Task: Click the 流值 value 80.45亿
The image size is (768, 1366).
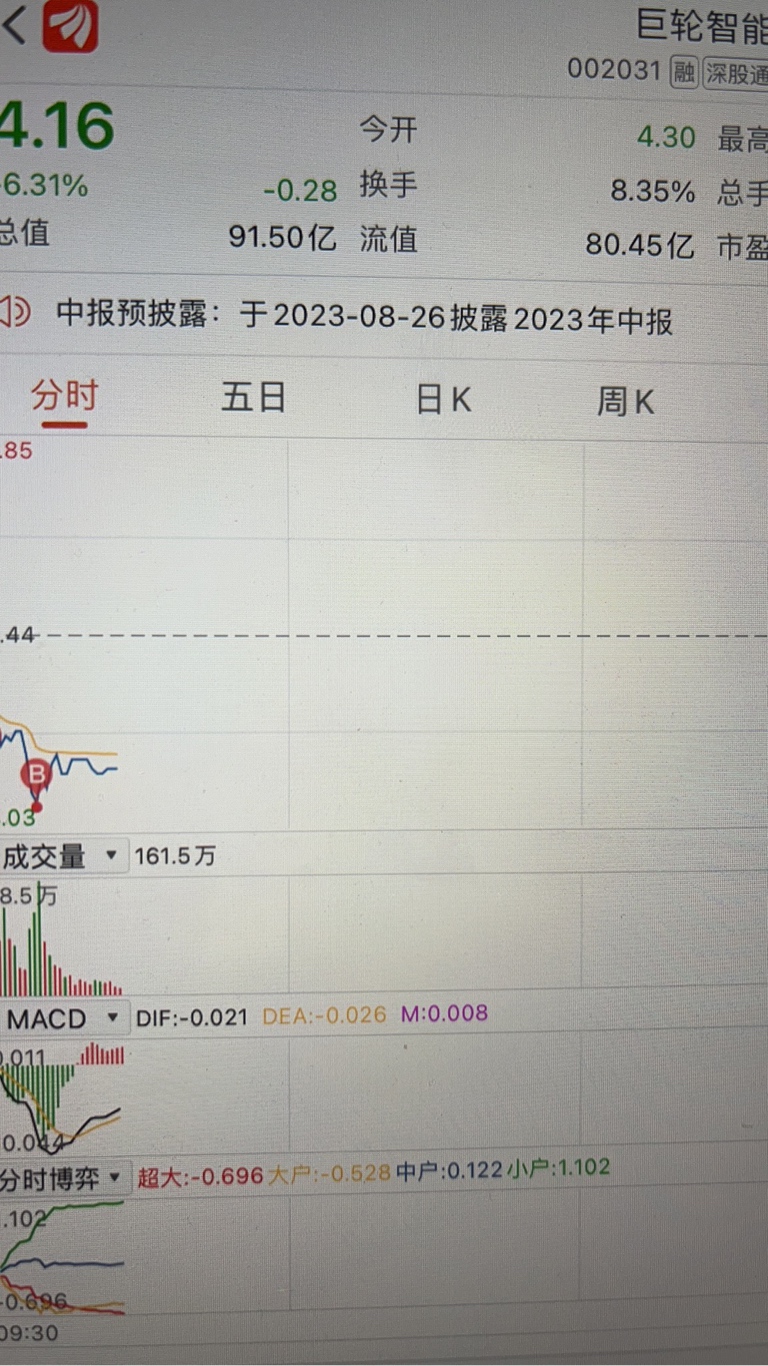Action: pos(640,243)
